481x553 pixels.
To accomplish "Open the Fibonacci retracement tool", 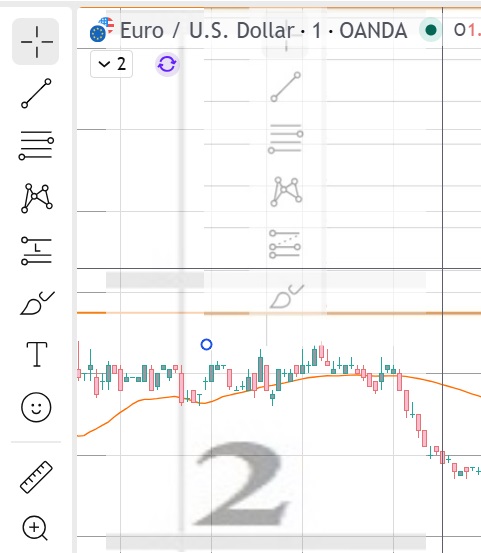I will click(x=36, y=145).
